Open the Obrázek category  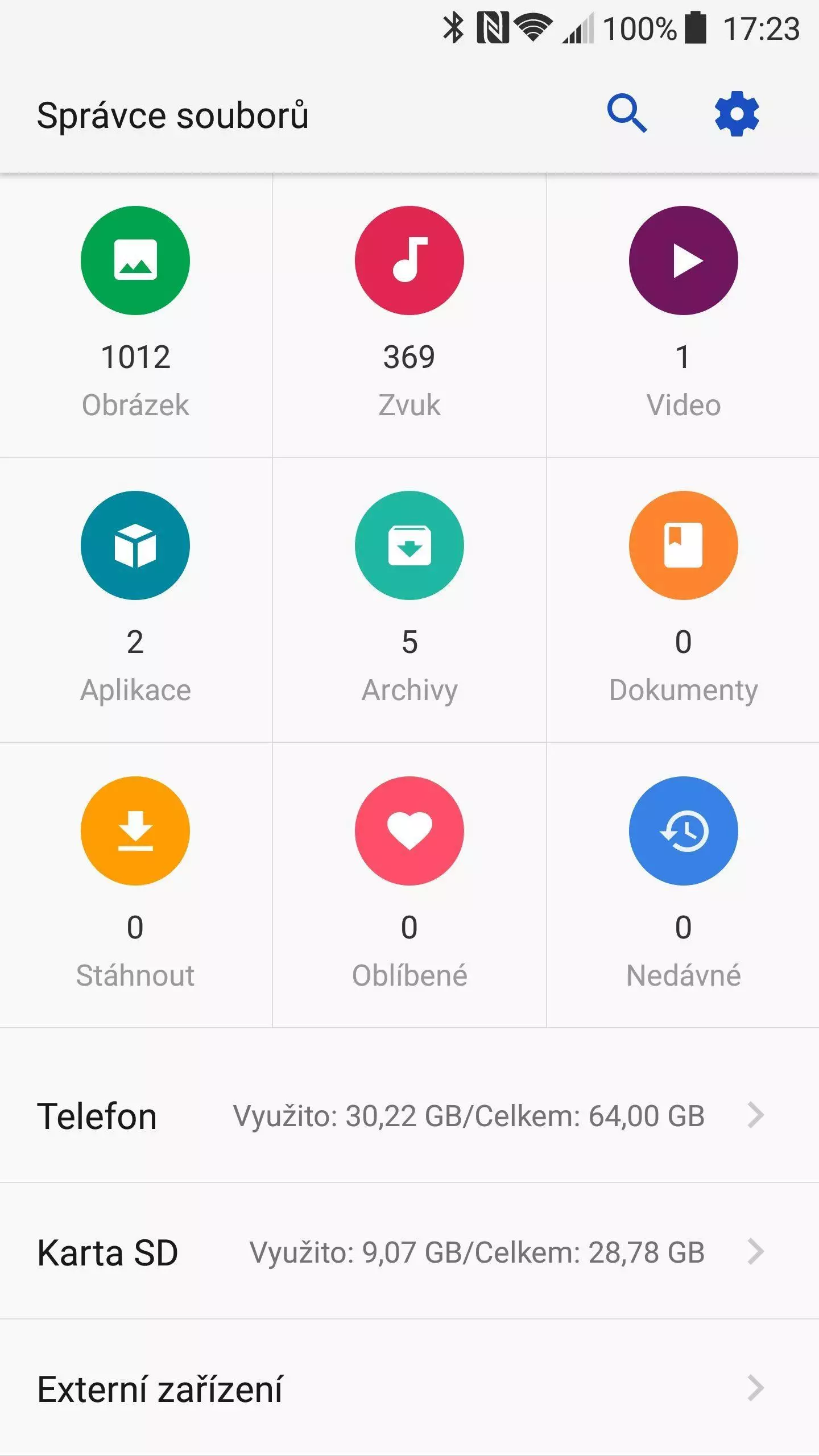[136, 315]
